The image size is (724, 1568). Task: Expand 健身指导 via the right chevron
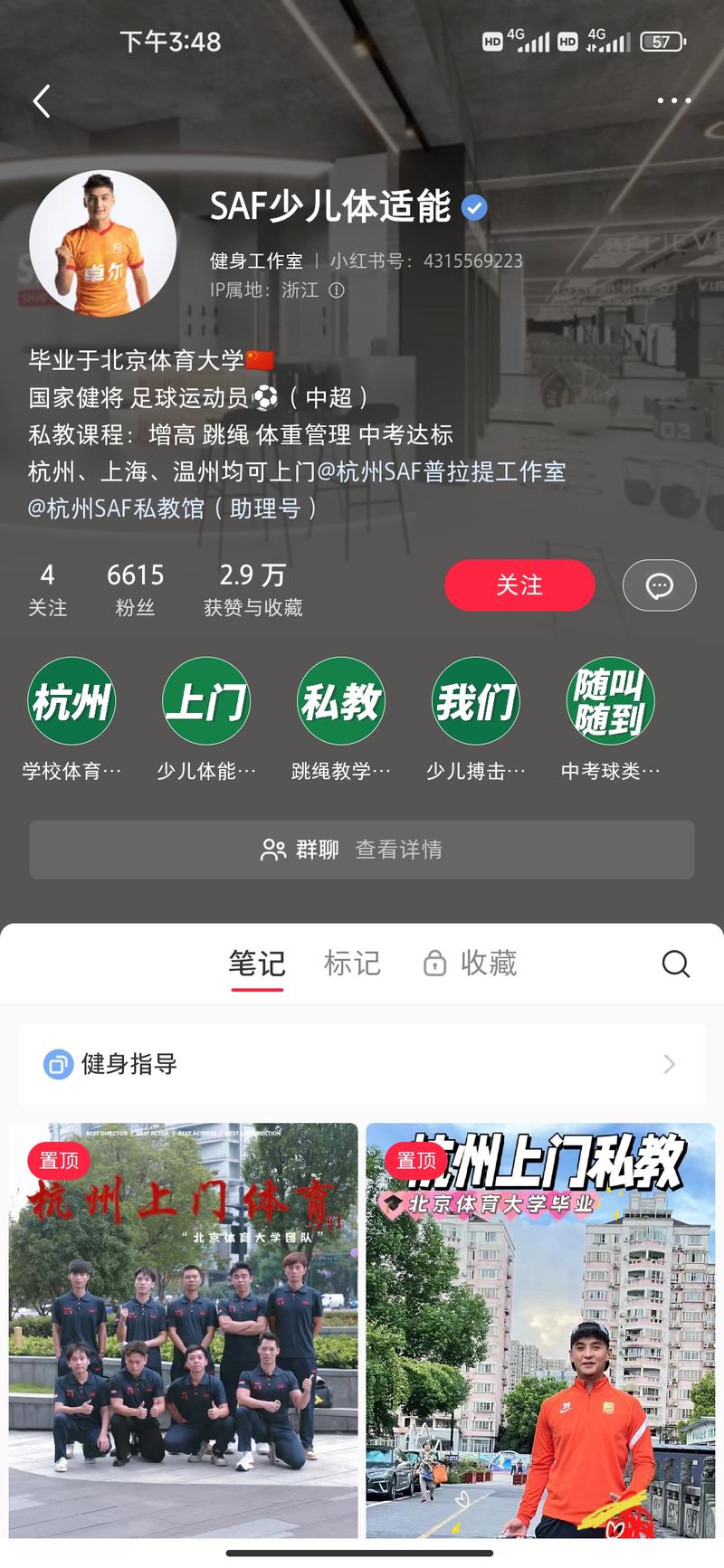pyautogui.click(x=668, y=1065)
